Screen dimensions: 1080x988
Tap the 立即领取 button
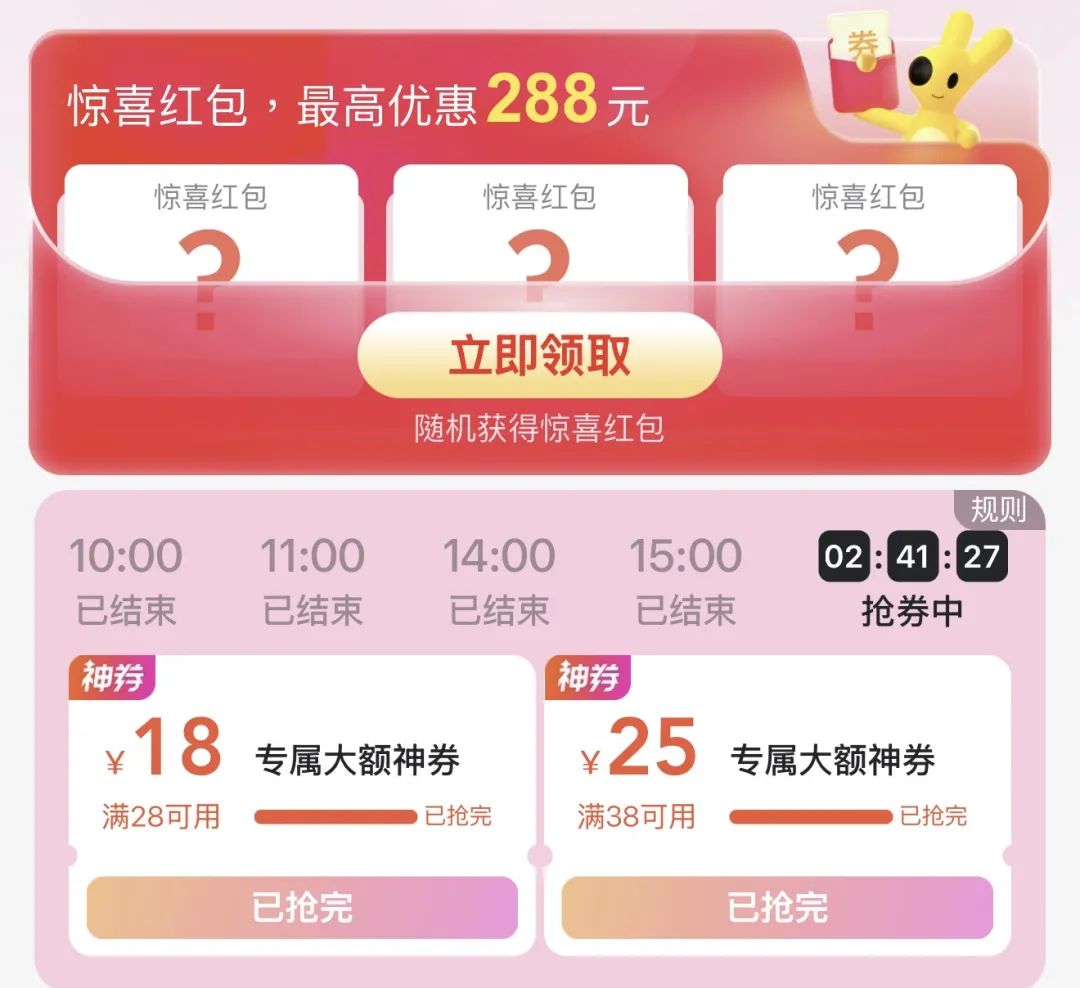[540, 356]
